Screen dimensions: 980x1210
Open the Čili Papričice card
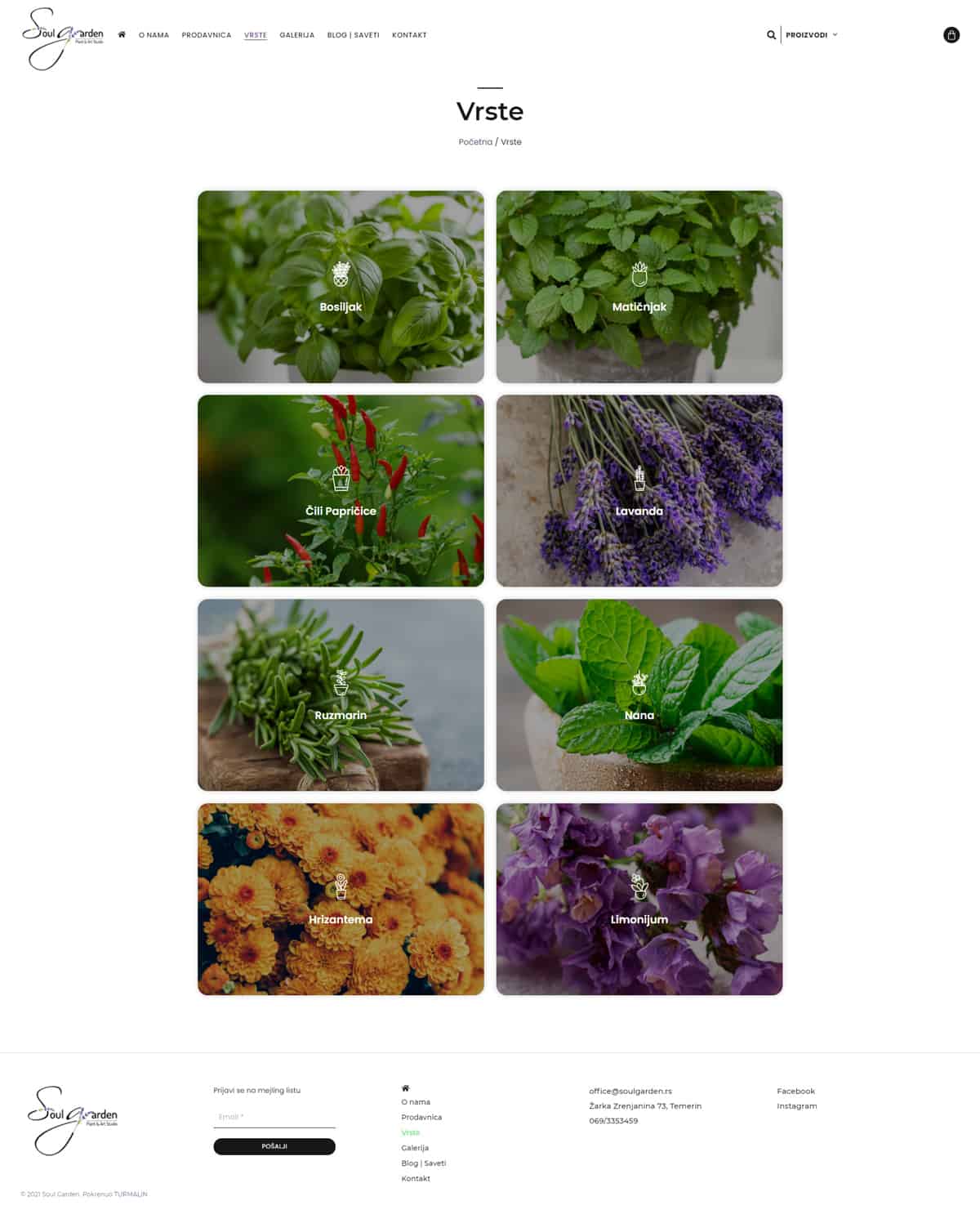[341, 491]
